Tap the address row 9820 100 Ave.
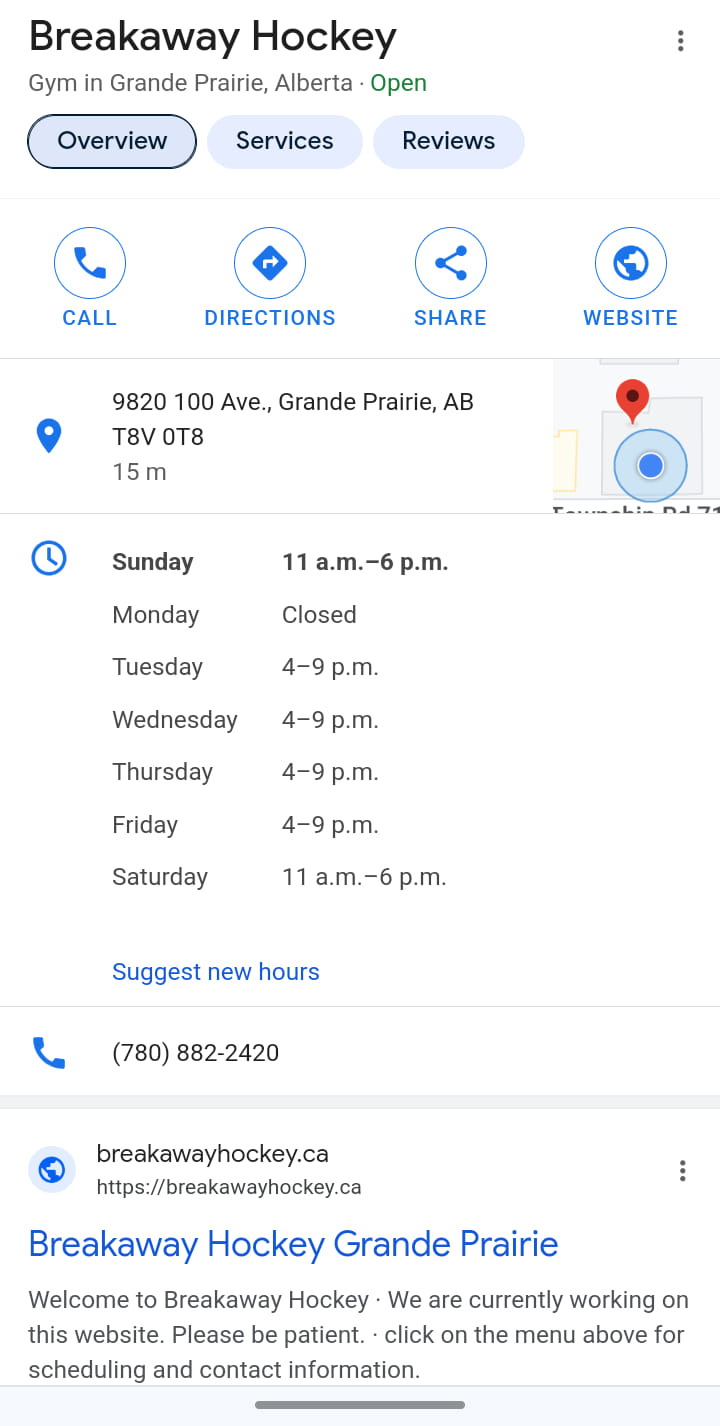Screen dimensions: 720x1426 tap(277, 436)
